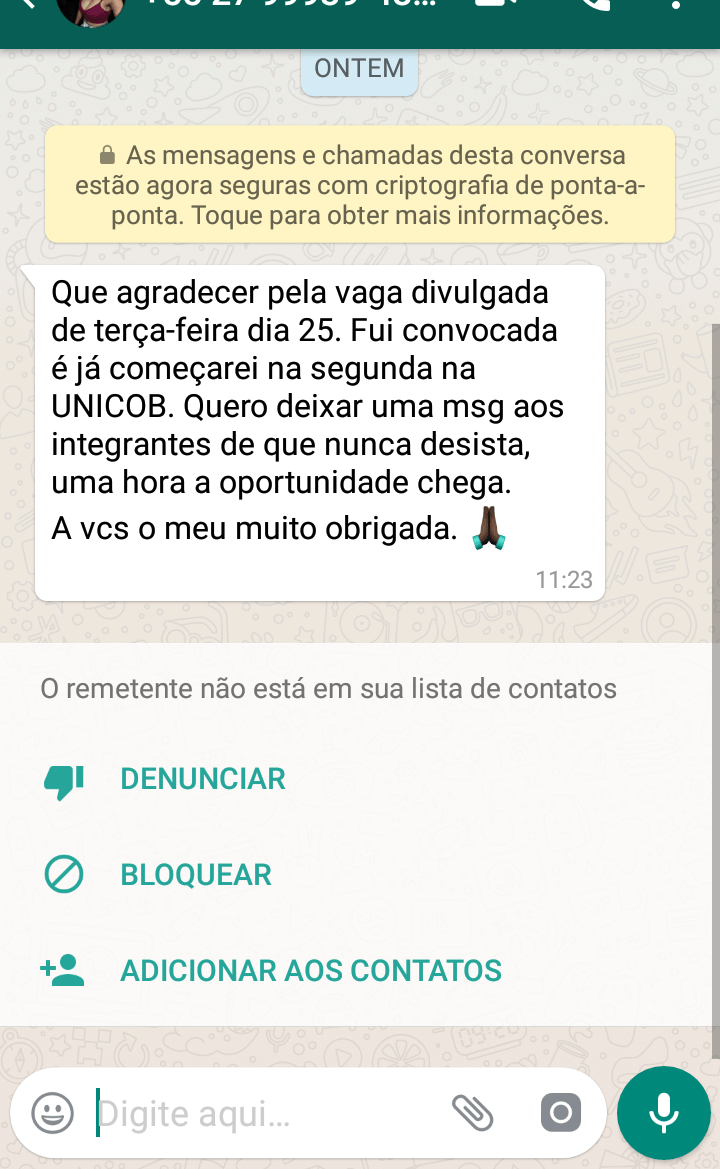Open the contact's profile picture
The image size is (720, 1169).
pyautogui.click(x=91, y=8)
